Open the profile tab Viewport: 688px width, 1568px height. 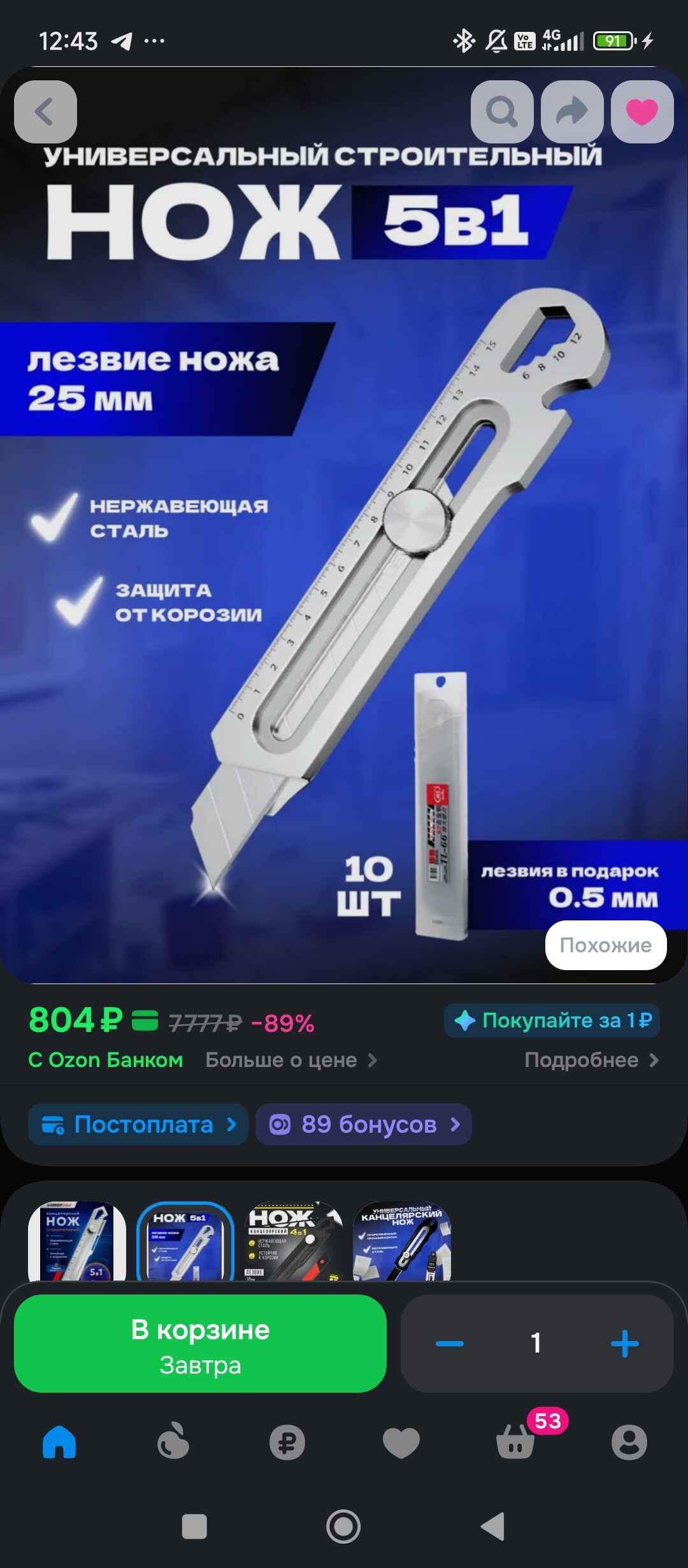pyautogui.click(x=629, y=1443)
